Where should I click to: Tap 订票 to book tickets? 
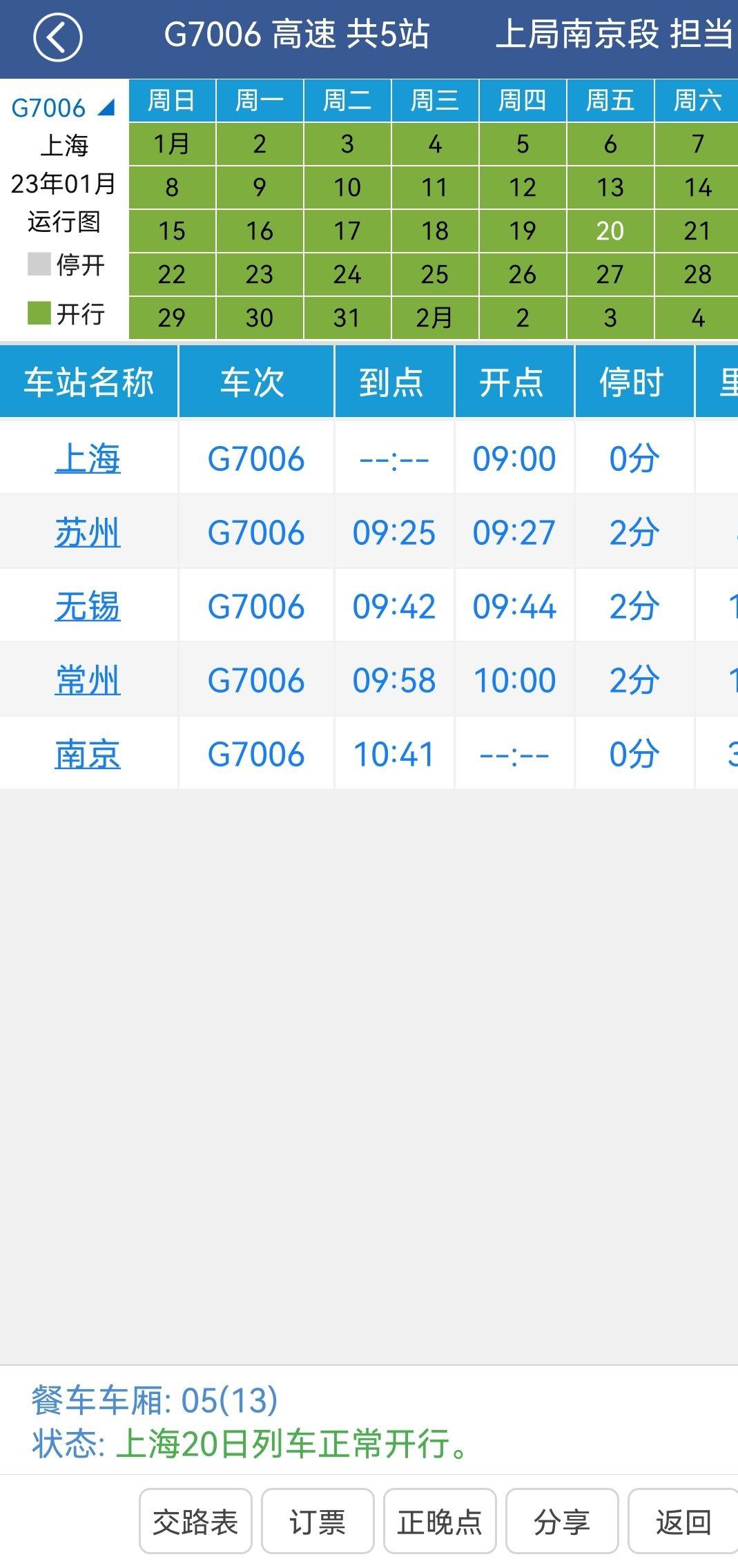pos(318,1521)
